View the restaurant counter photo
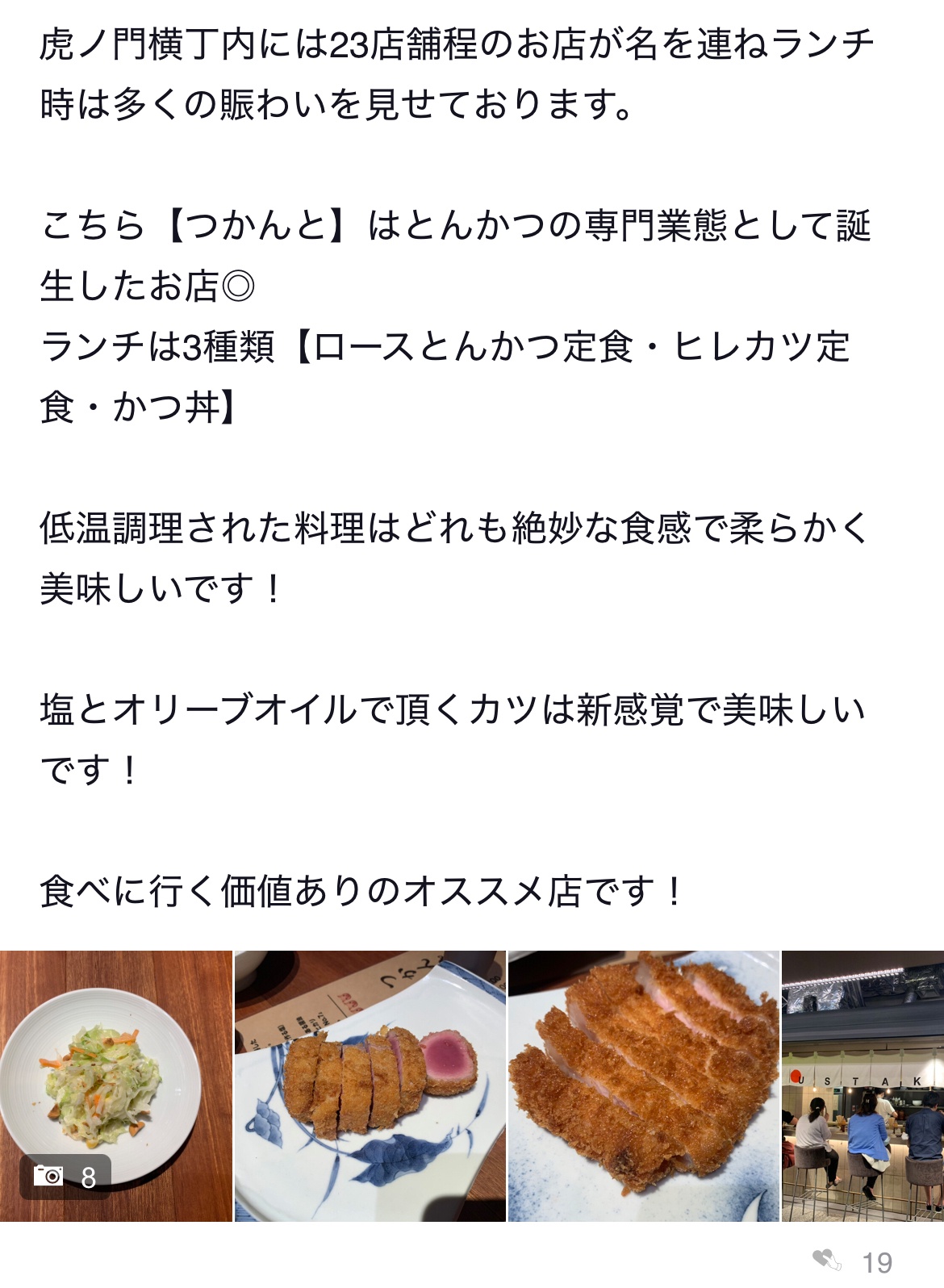The width and height of the screenshot is (944, 1288). [x=863, y=1085]
